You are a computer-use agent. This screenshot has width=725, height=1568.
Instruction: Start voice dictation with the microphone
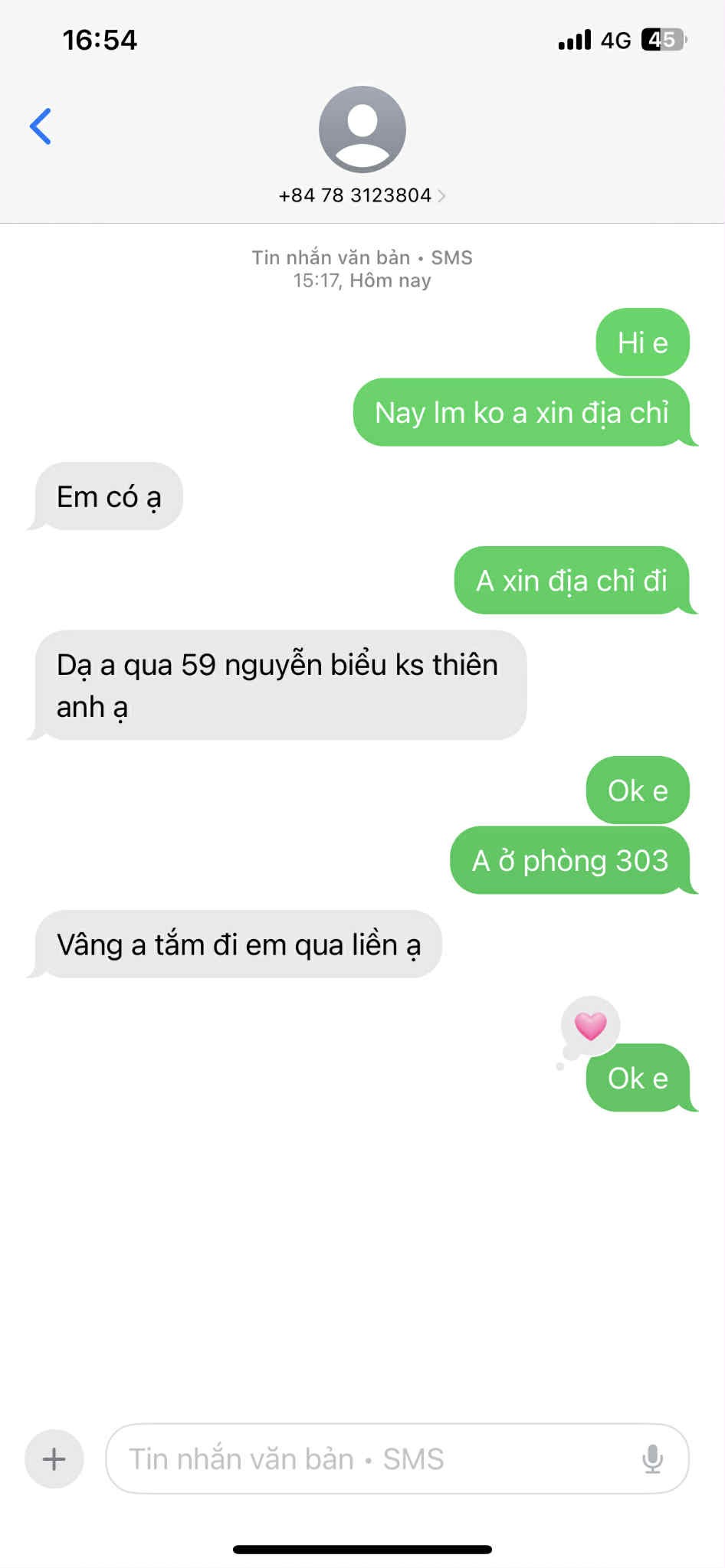[x=652, y=1458]
